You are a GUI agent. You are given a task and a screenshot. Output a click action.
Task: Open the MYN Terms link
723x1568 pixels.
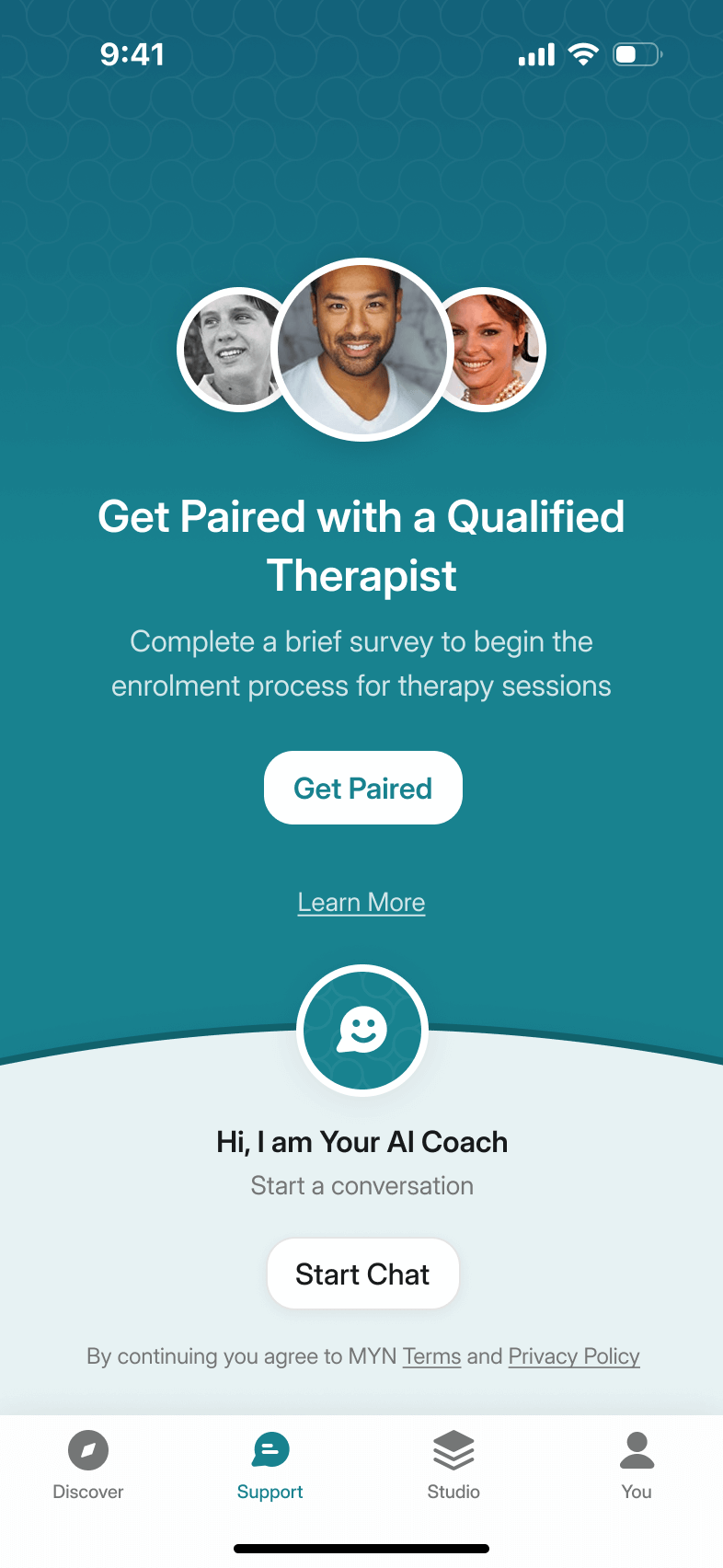tap(431, 1356)
